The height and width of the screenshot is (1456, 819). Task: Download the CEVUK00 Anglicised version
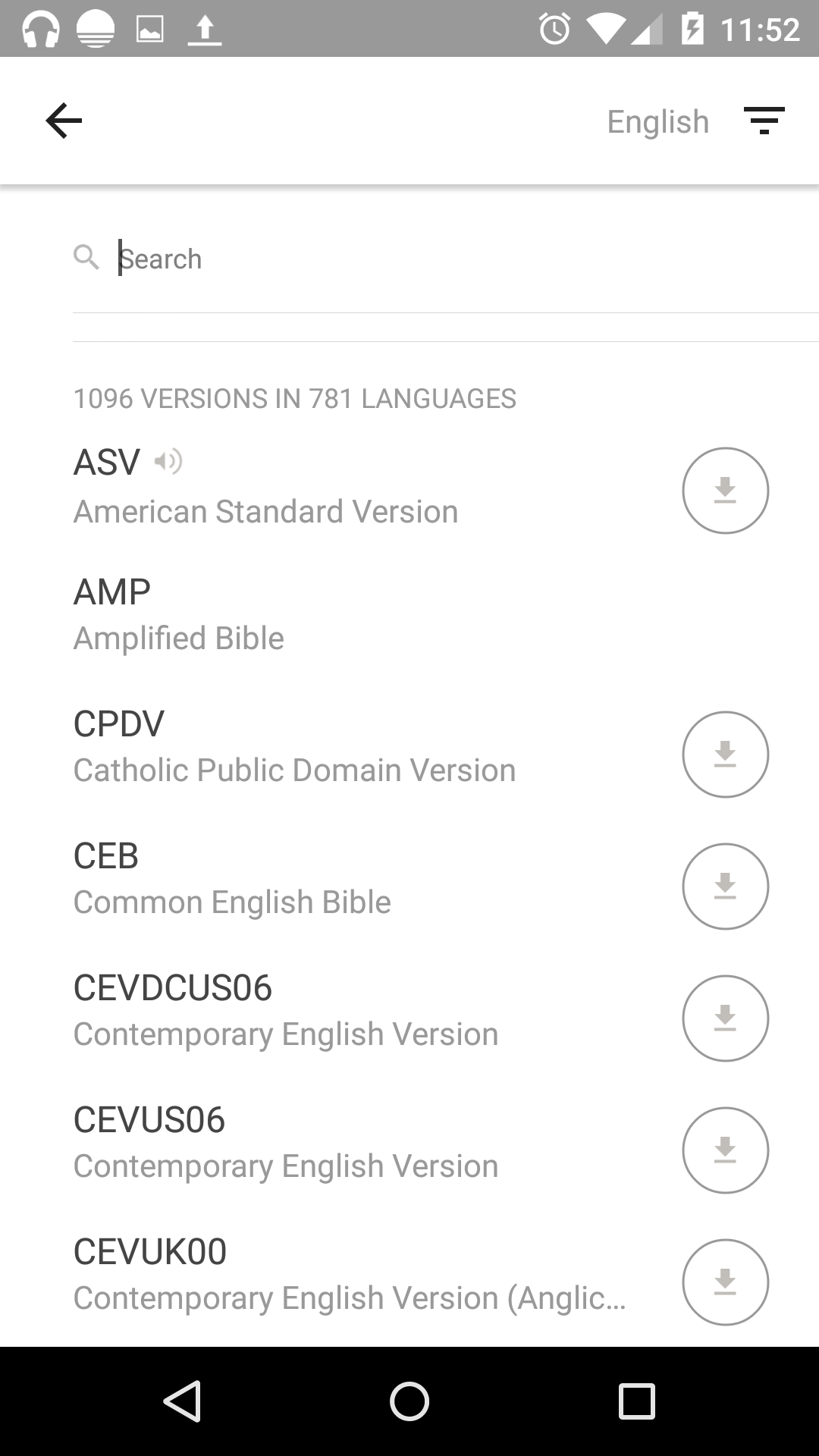[x=725, y=1282]
